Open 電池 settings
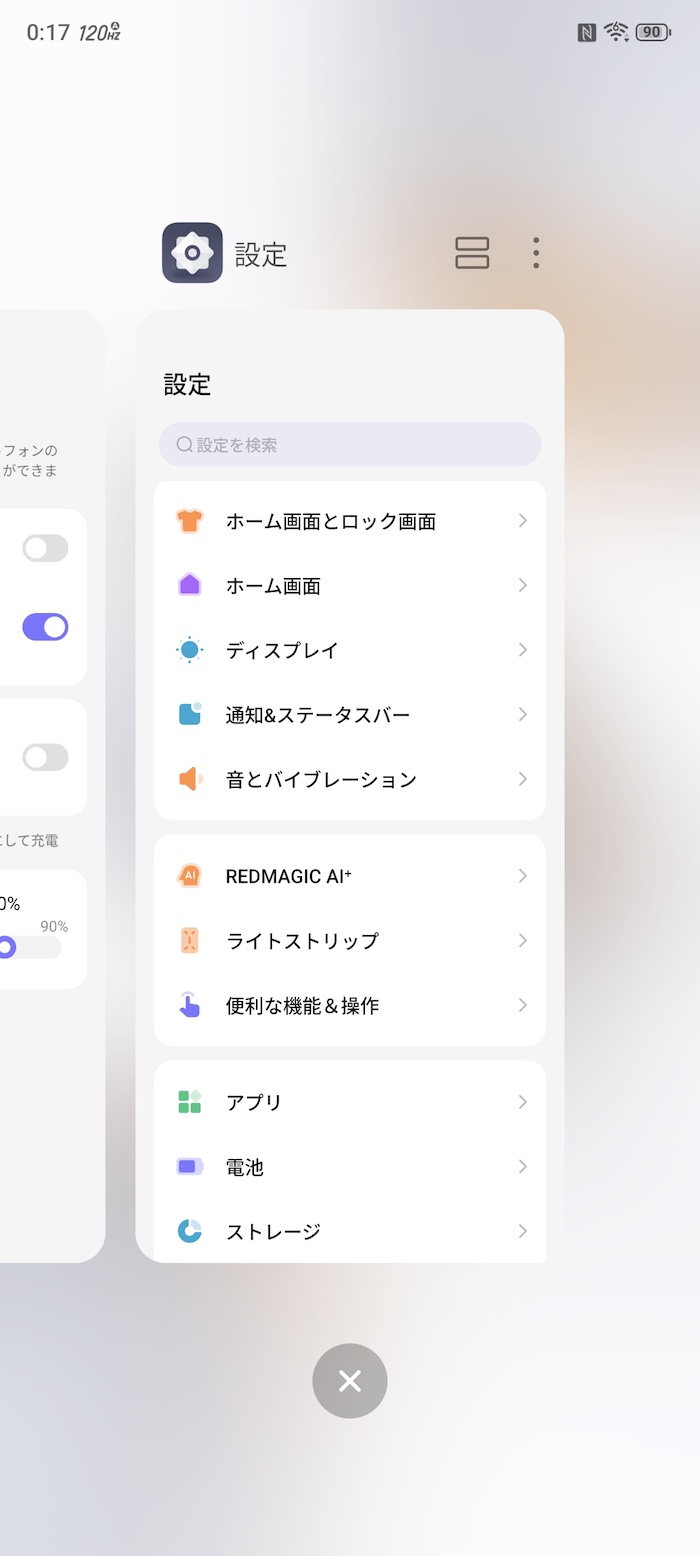Image resolution: width=700 pixels, height=1556 pixels. pos(350,1166)
